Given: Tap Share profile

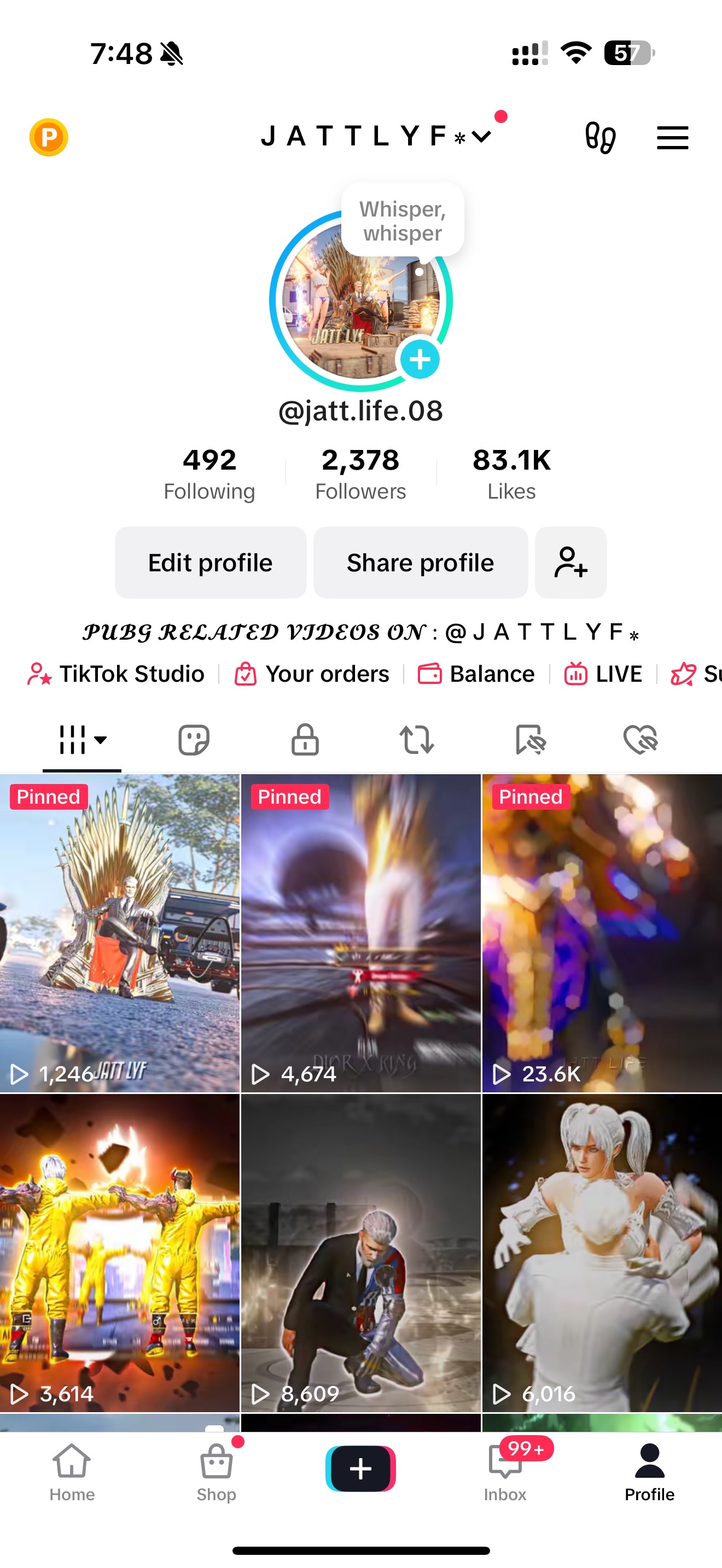Looking at the screenshot, I should click(x=420, y=563).
